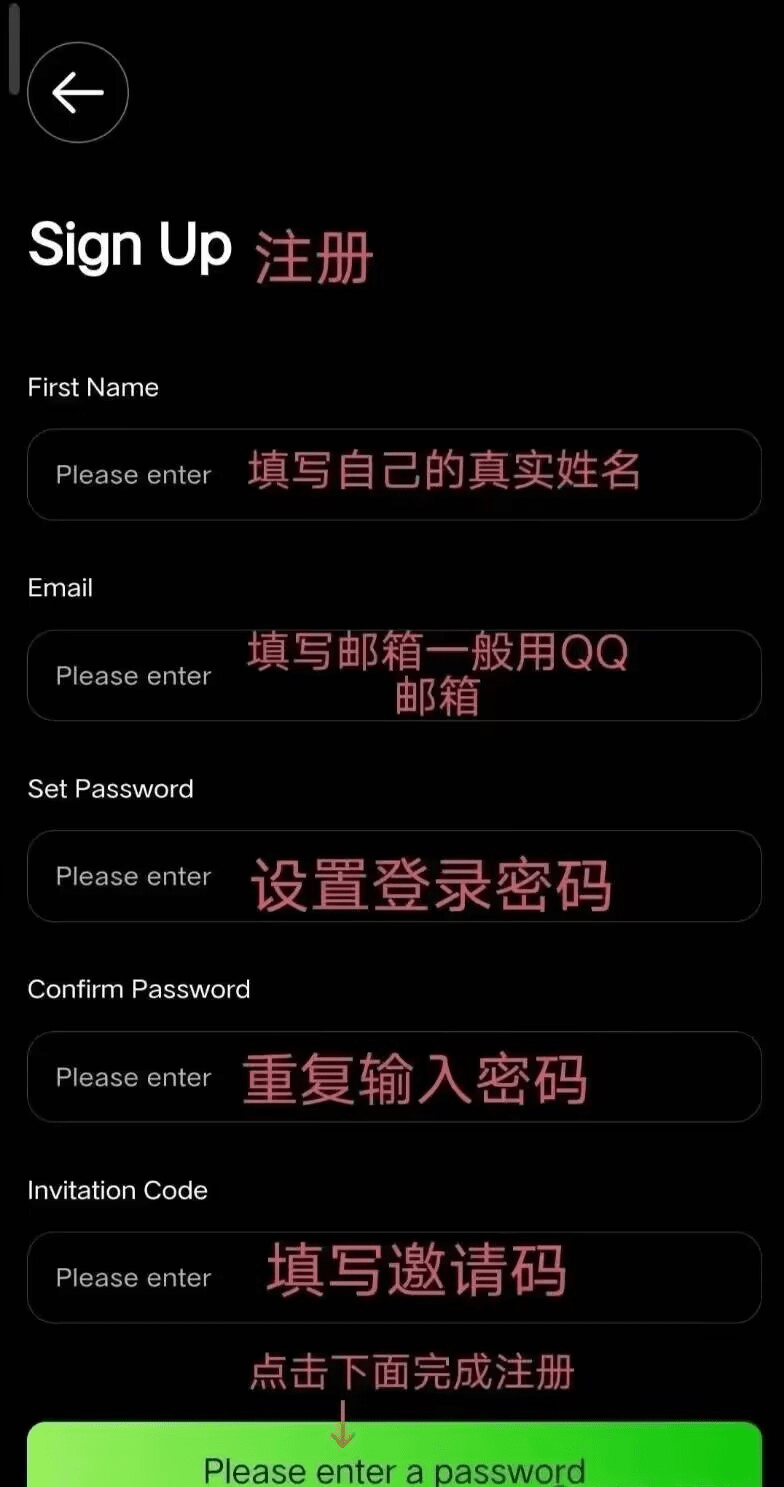Select the Set Password field
Viewport: 784px width, 1487px height.
(x=394, y=876)
